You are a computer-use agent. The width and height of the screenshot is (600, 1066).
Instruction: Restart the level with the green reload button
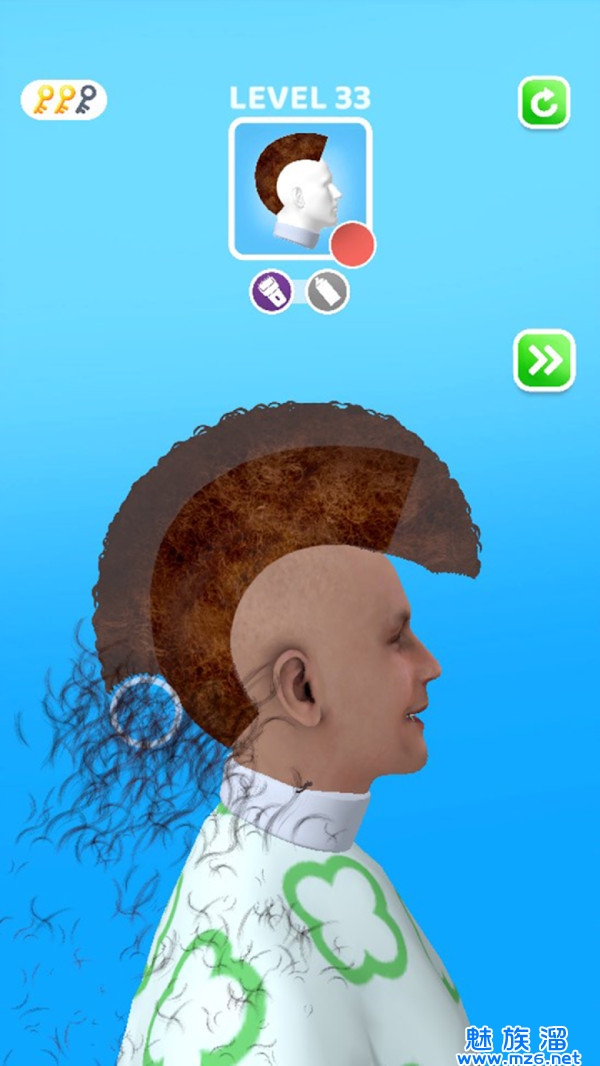(544, 102)
